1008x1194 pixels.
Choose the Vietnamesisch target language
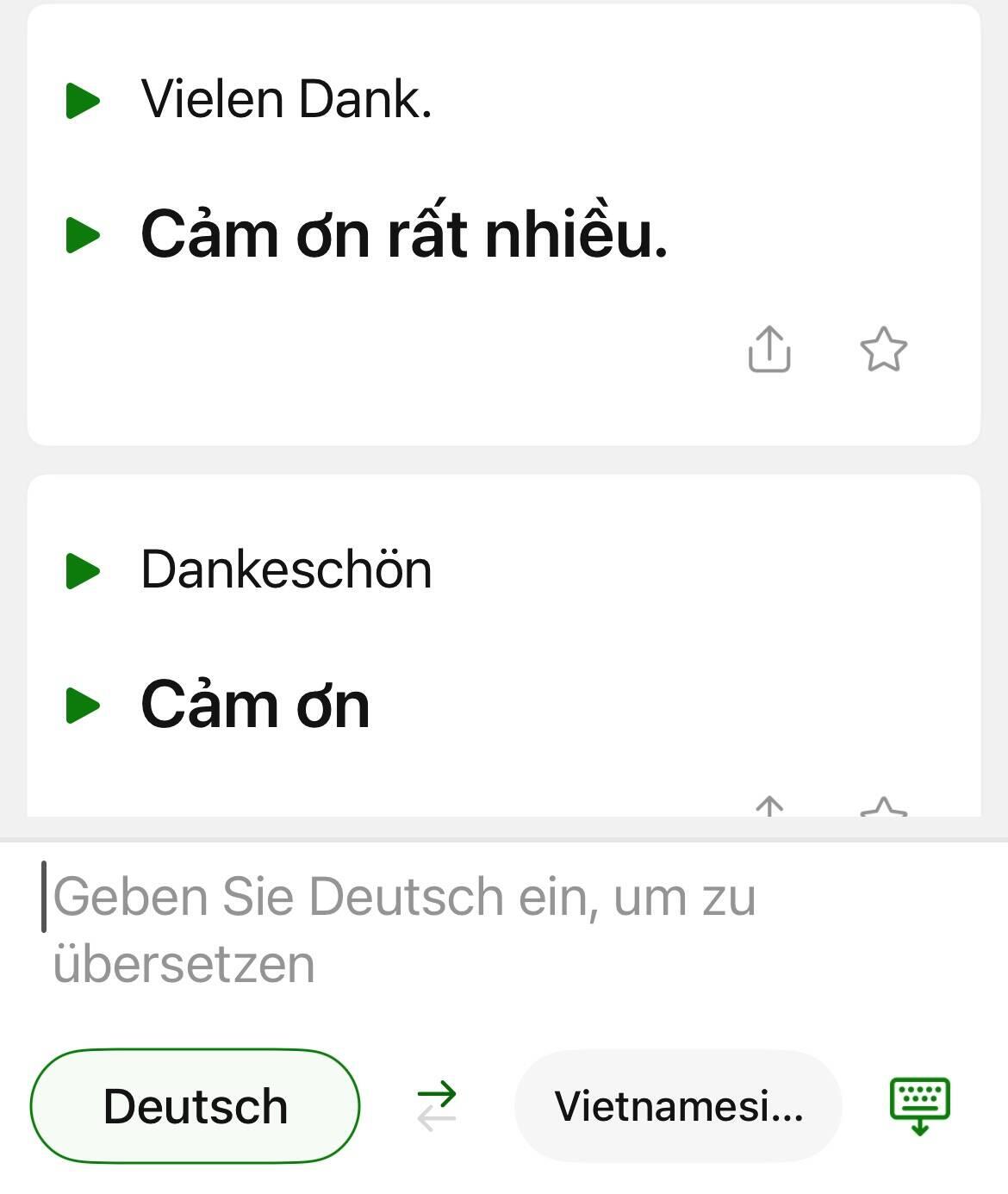click(677, 1106)
